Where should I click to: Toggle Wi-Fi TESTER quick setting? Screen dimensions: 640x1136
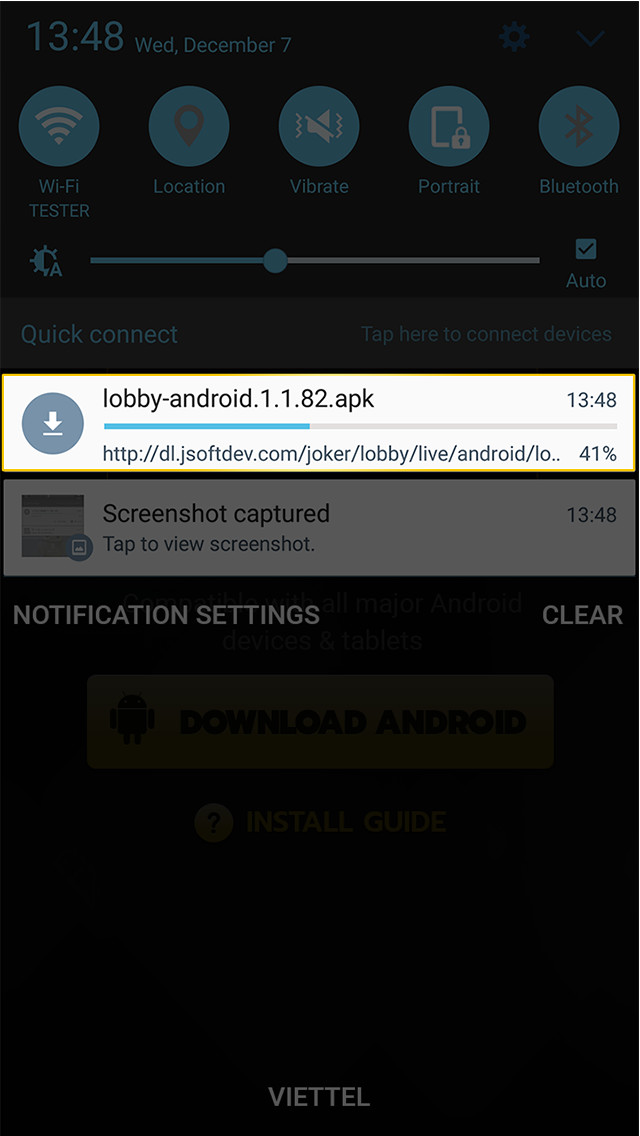(x=59, y=127)
